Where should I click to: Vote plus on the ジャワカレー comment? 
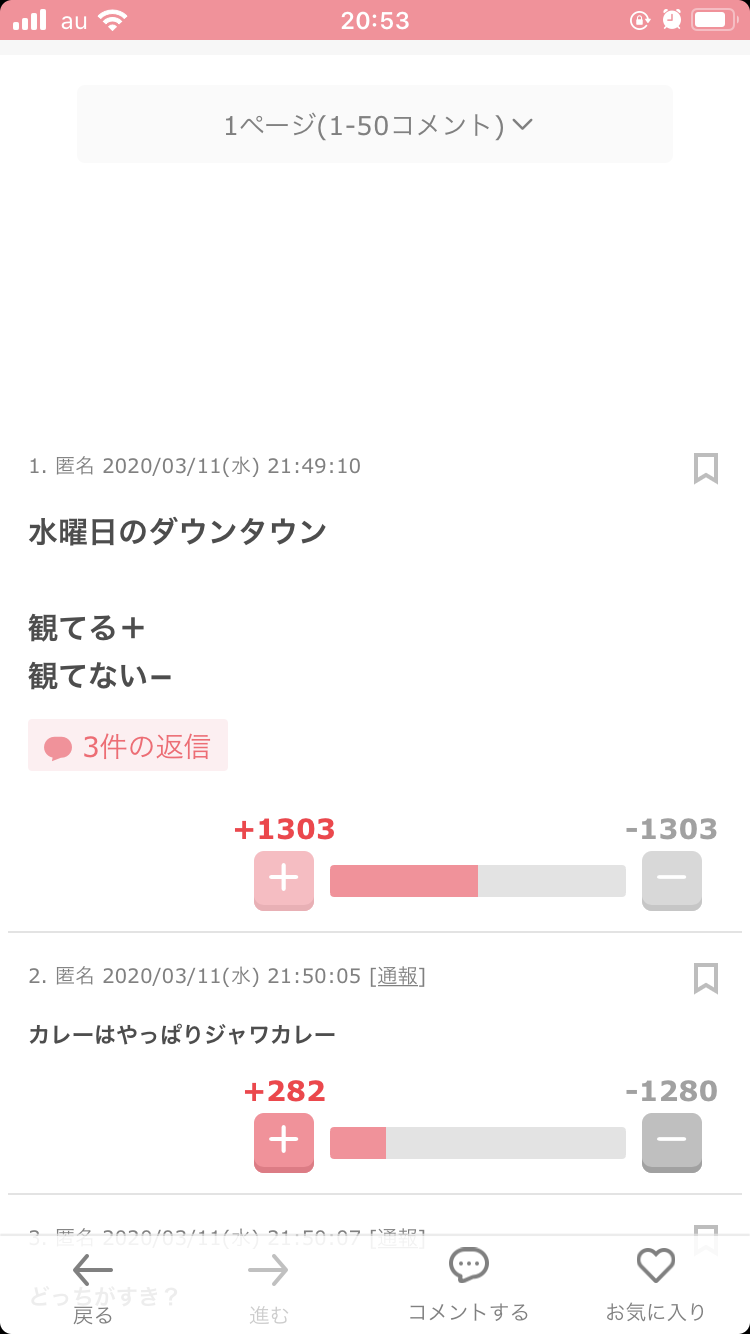pos(284,1142)
